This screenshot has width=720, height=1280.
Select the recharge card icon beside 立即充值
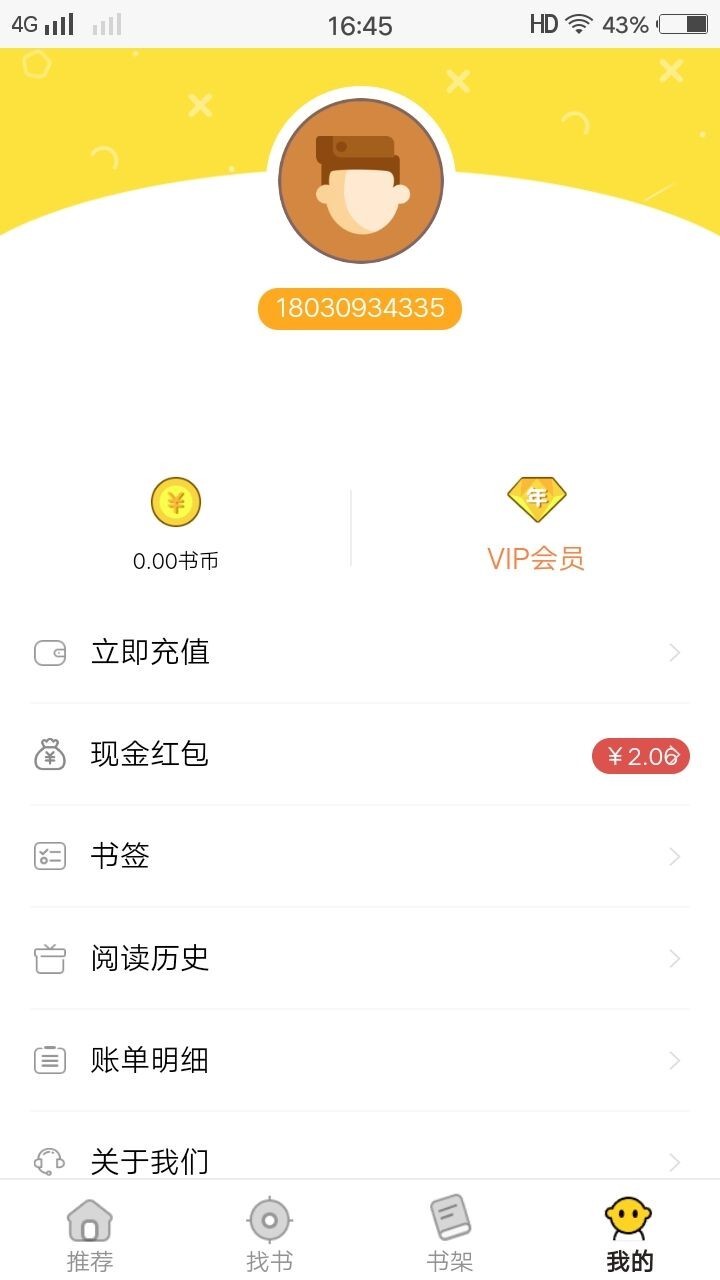(x=49, y=652)
